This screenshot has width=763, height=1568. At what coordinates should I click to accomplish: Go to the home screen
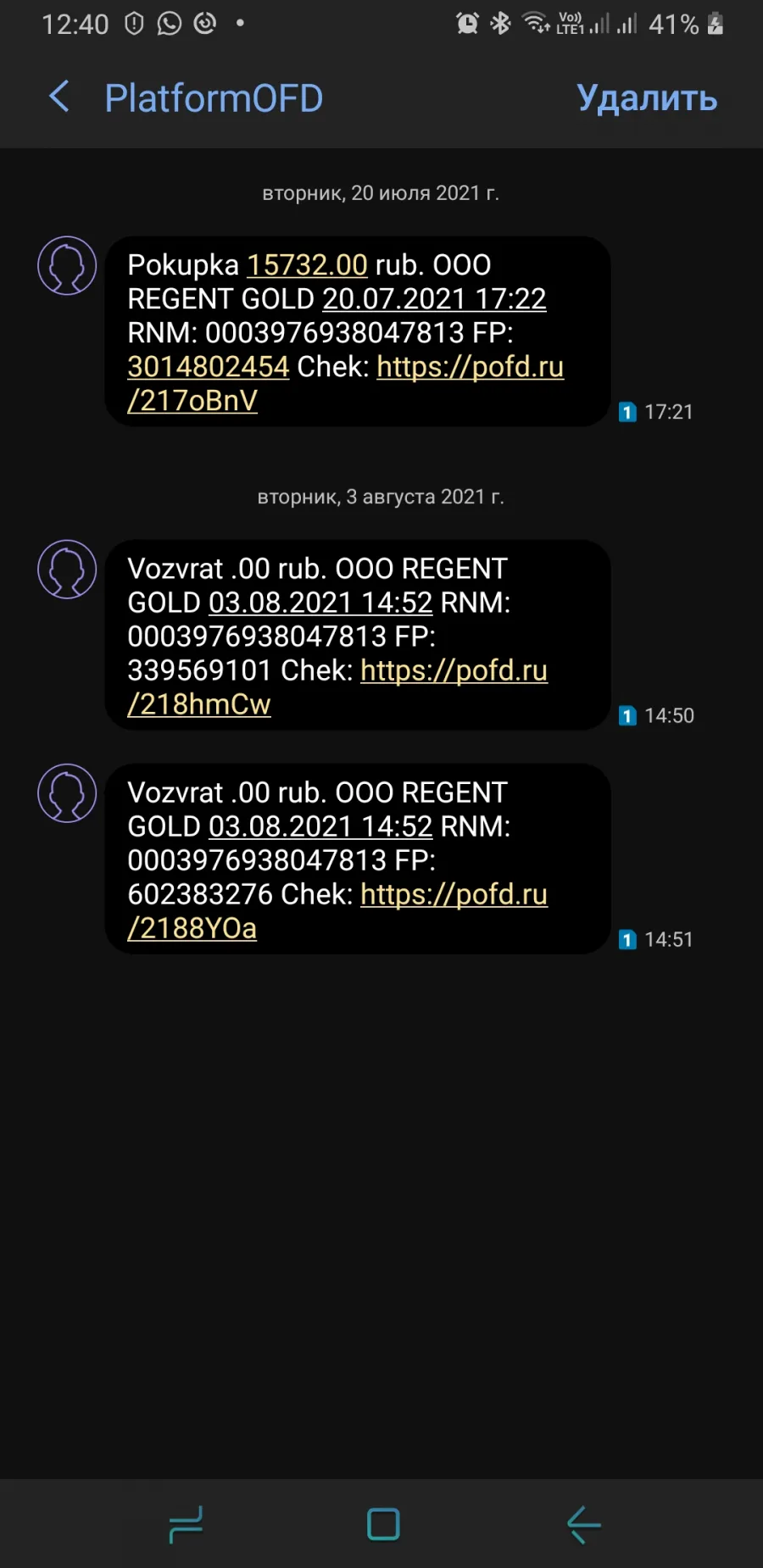383,1524
